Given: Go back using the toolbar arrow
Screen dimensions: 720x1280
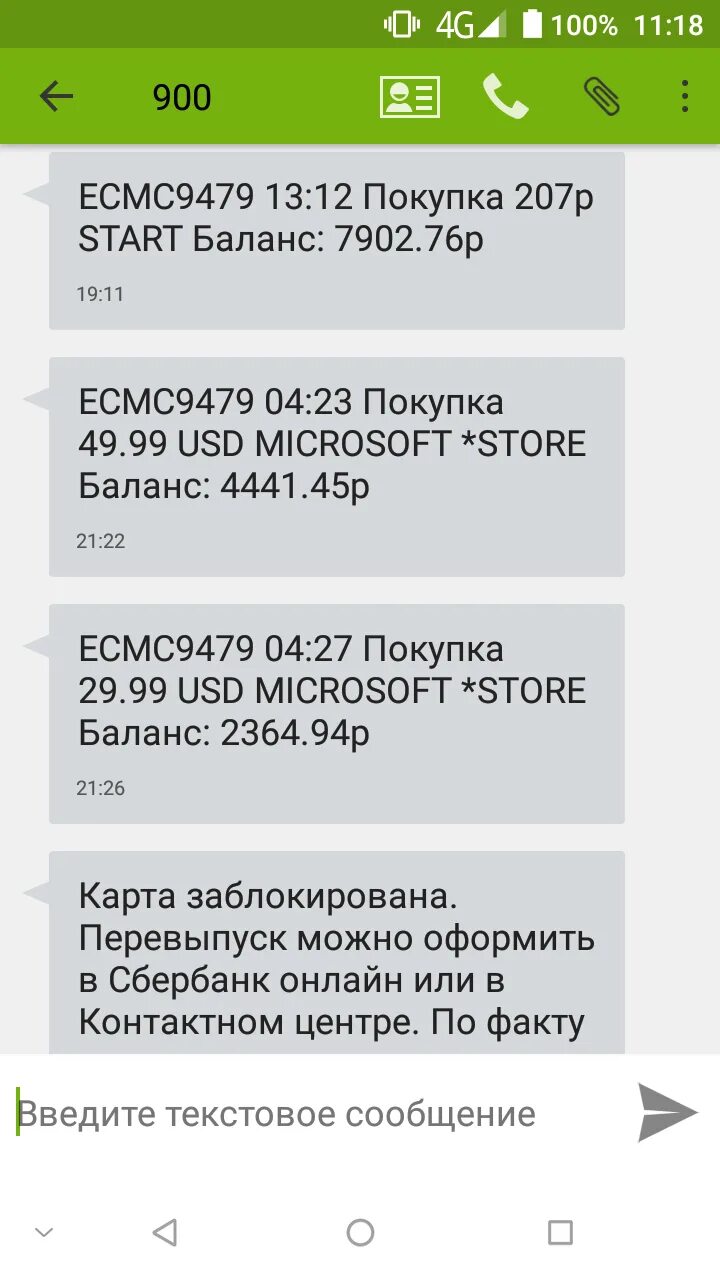Looking at the screenshot, I should tap(56, 97).
